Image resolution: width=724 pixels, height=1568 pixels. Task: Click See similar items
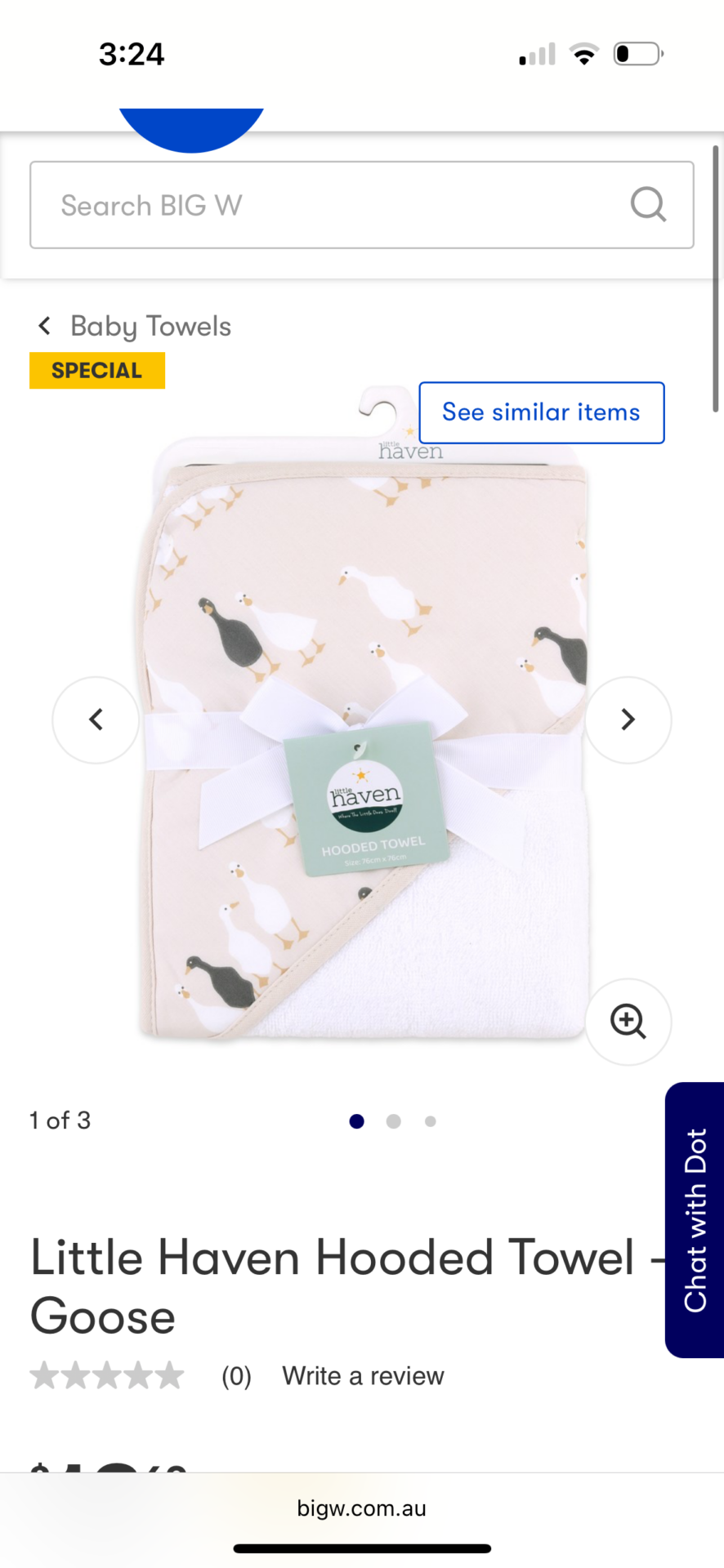[x=541, y=412]
